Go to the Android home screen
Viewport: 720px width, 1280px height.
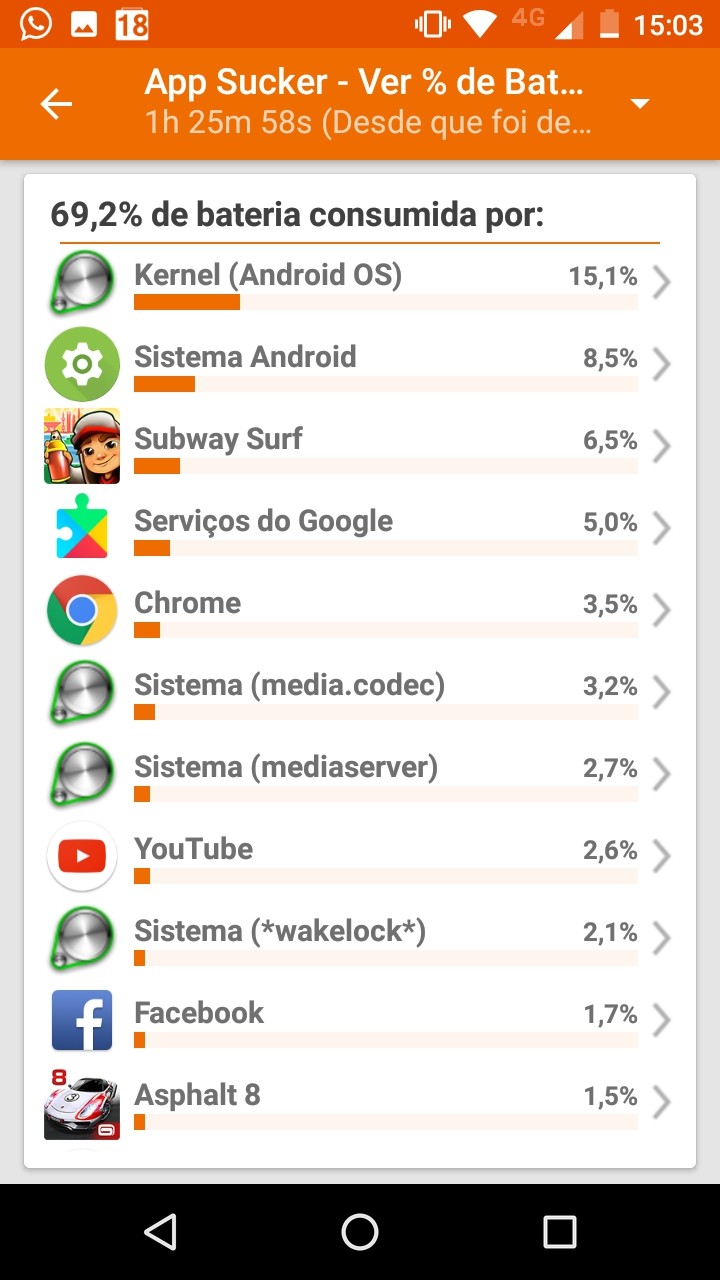[x=360, y=1232]
